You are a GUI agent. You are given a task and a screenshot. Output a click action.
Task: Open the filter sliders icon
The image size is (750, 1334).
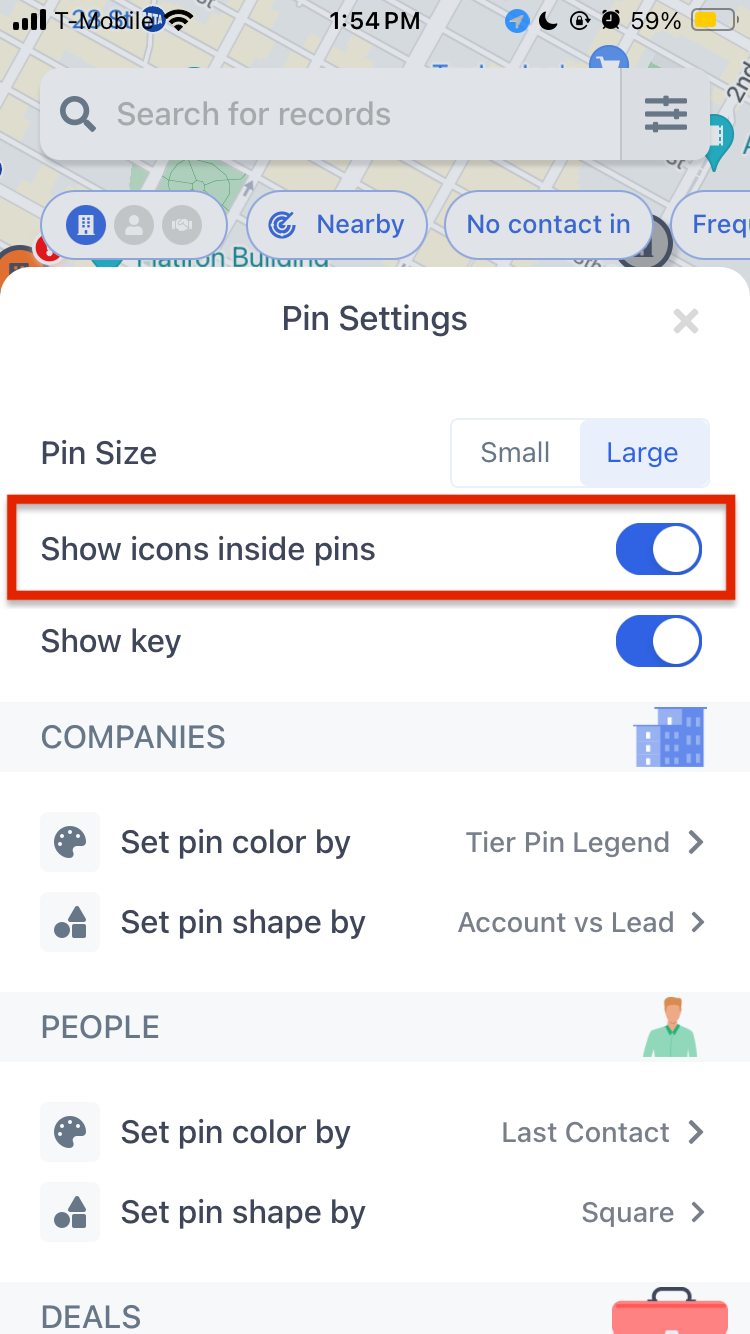(x=666, y=114)
